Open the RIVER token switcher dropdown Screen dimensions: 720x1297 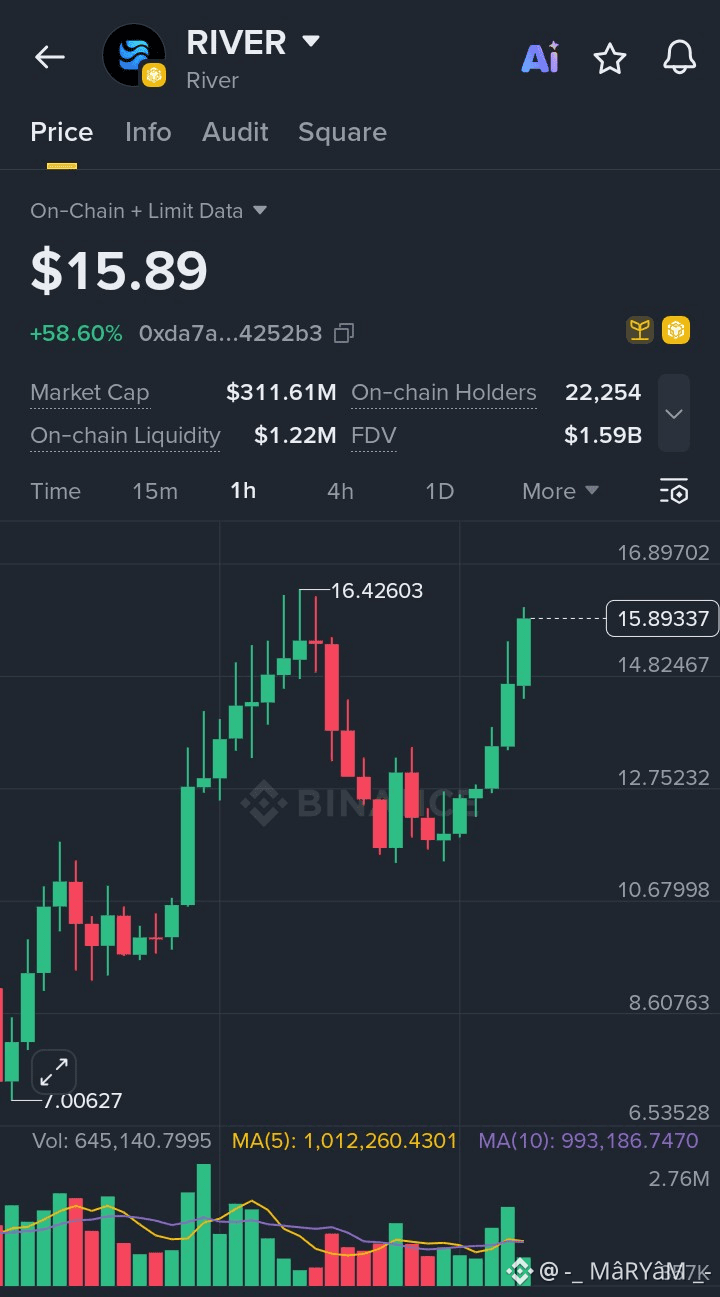[x=310, y=42]
